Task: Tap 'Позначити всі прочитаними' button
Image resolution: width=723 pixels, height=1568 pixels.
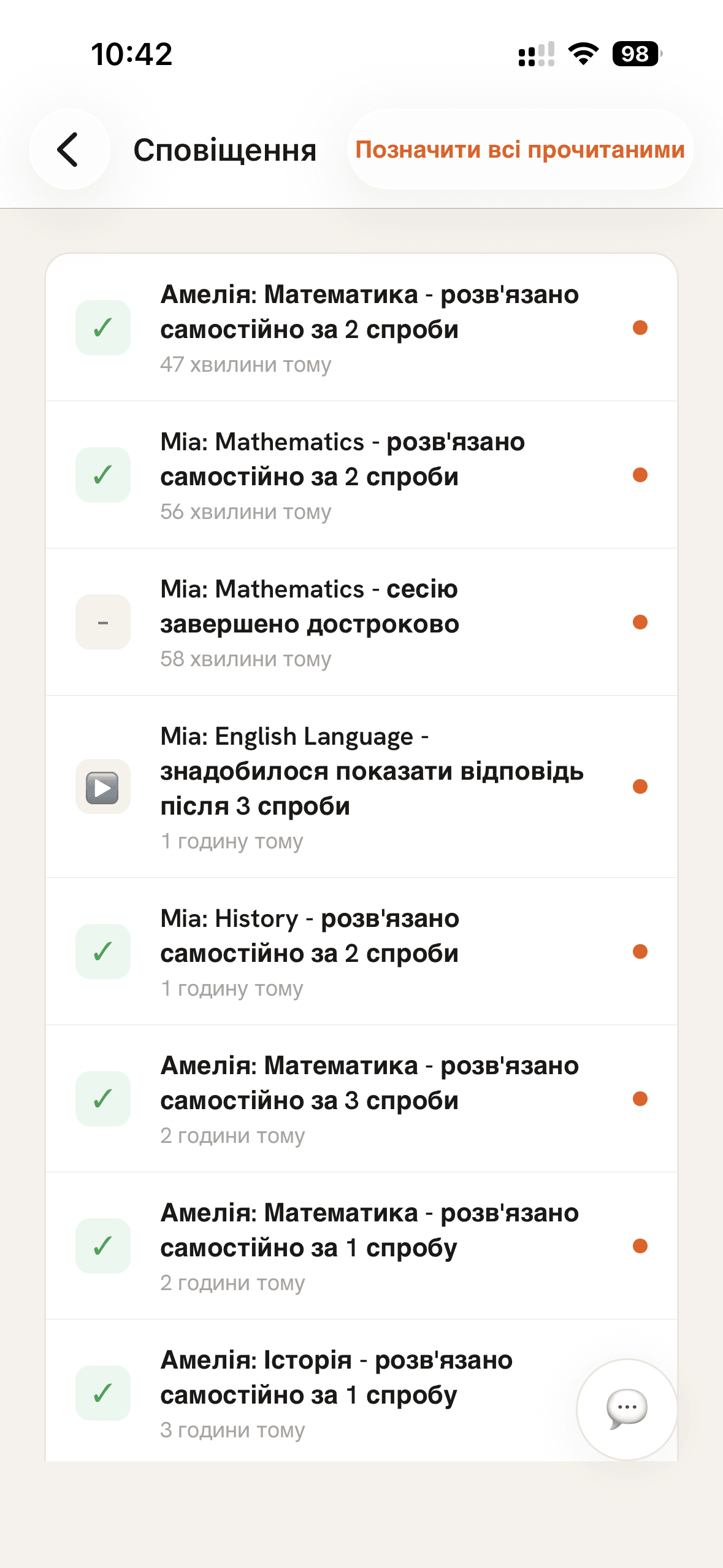Action: point(520,149)
